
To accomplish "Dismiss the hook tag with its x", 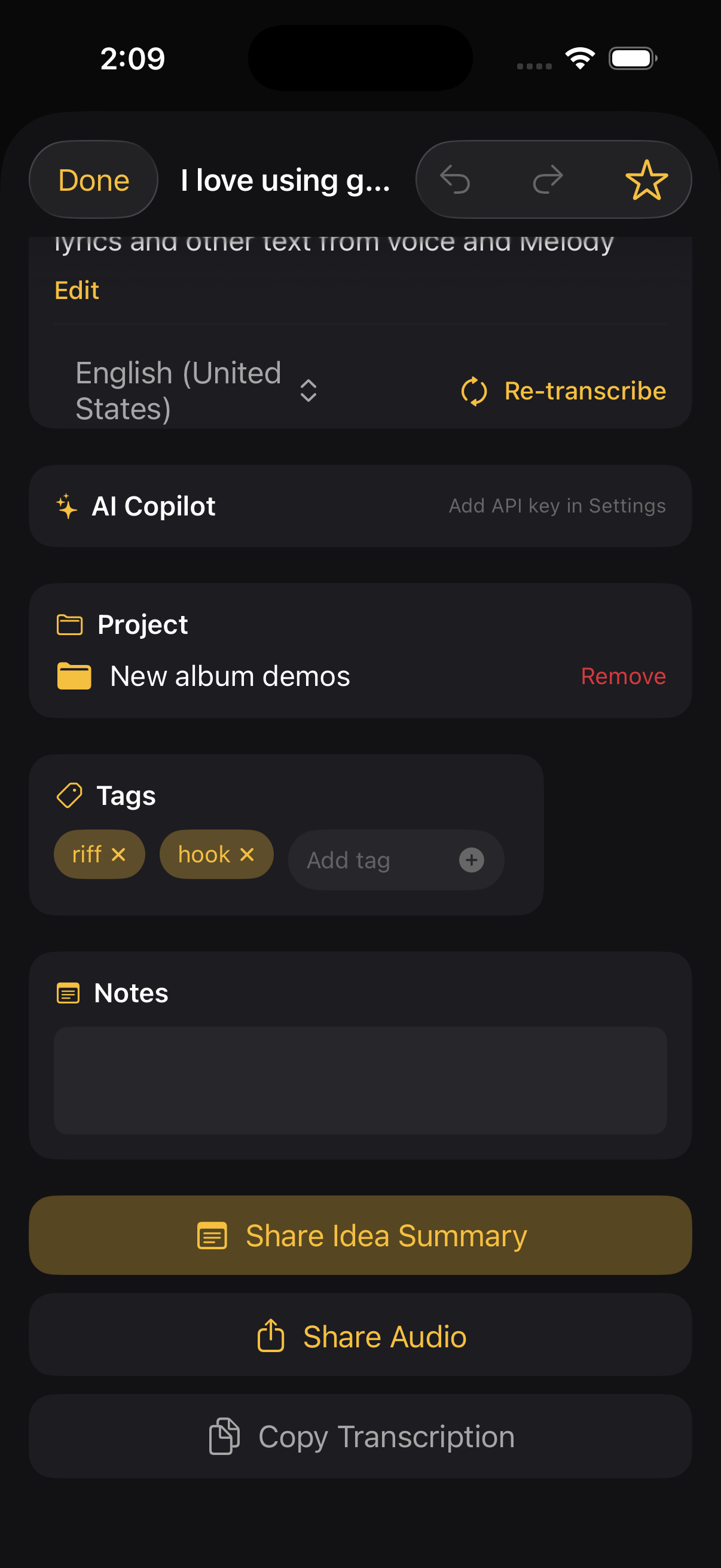I will point(247,854).
